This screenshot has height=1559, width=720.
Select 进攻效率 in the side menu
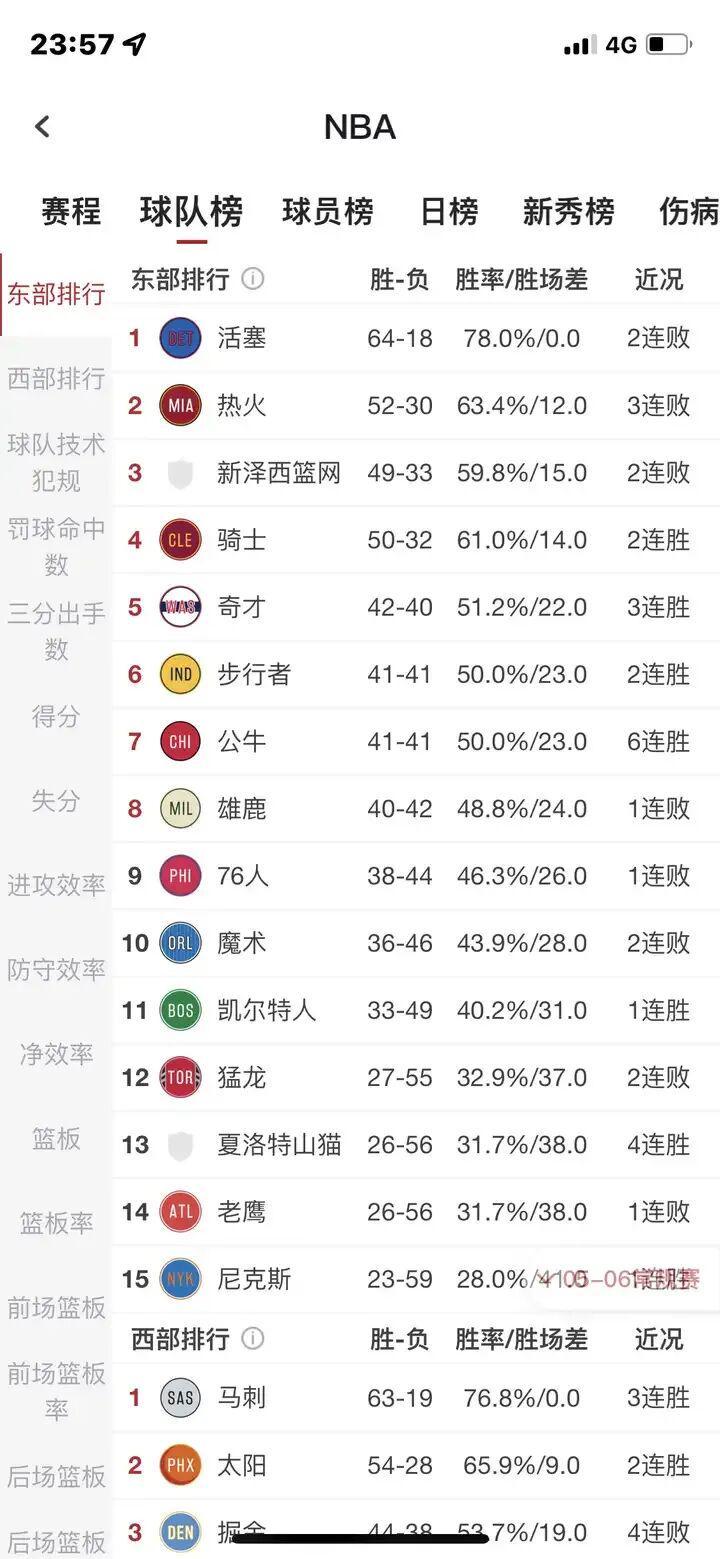(x=56, y=885)
